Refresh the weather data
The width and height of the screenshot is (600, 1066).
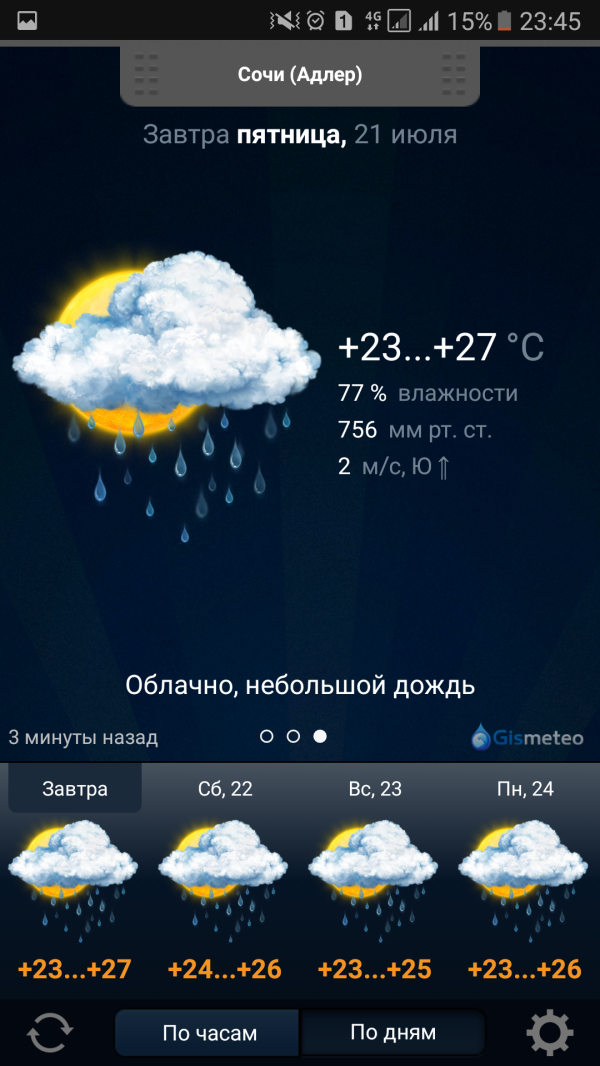pyautogui.click(x=50, y=1032)
